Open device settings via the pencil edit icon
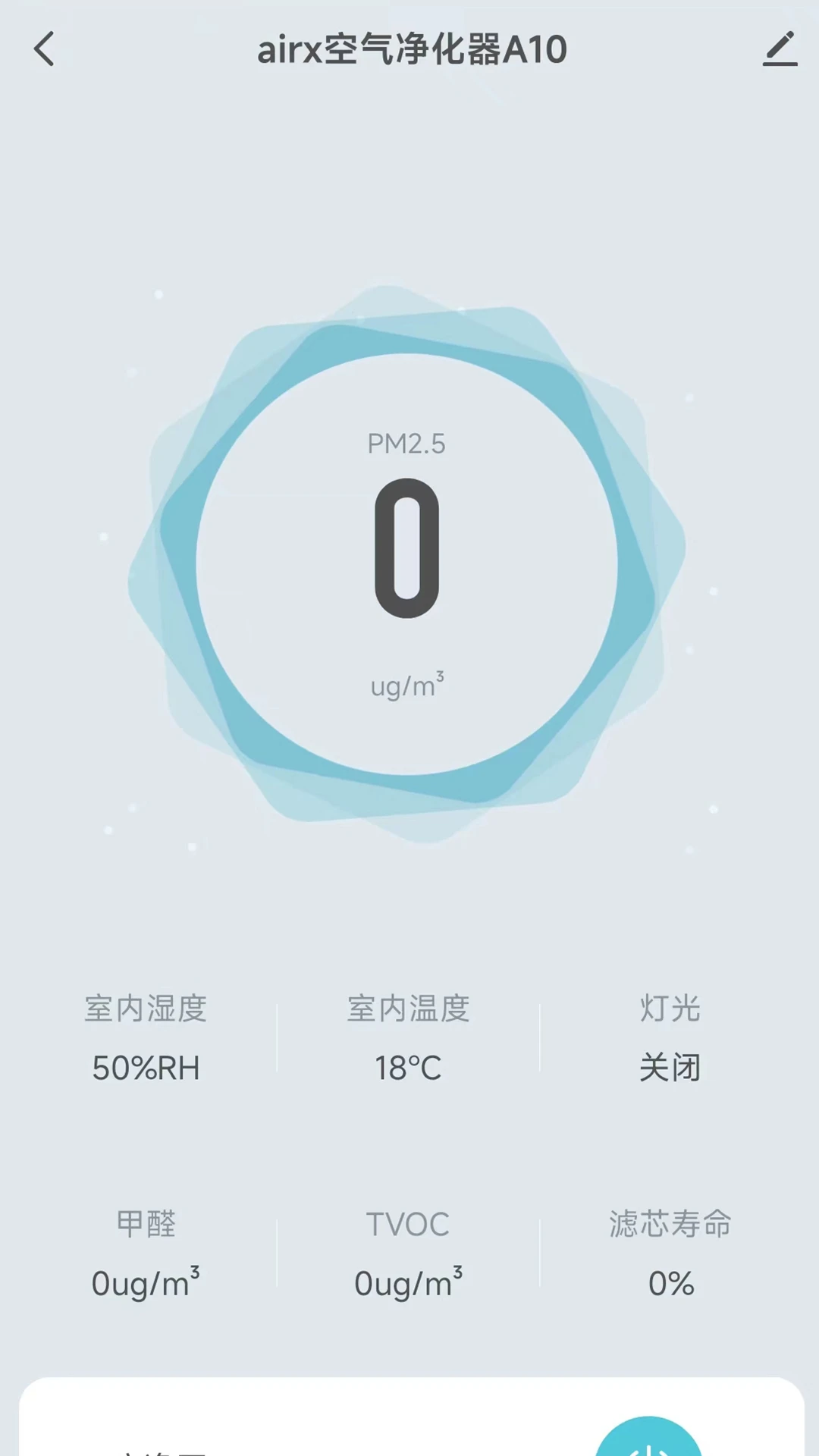 coord(780,50)
